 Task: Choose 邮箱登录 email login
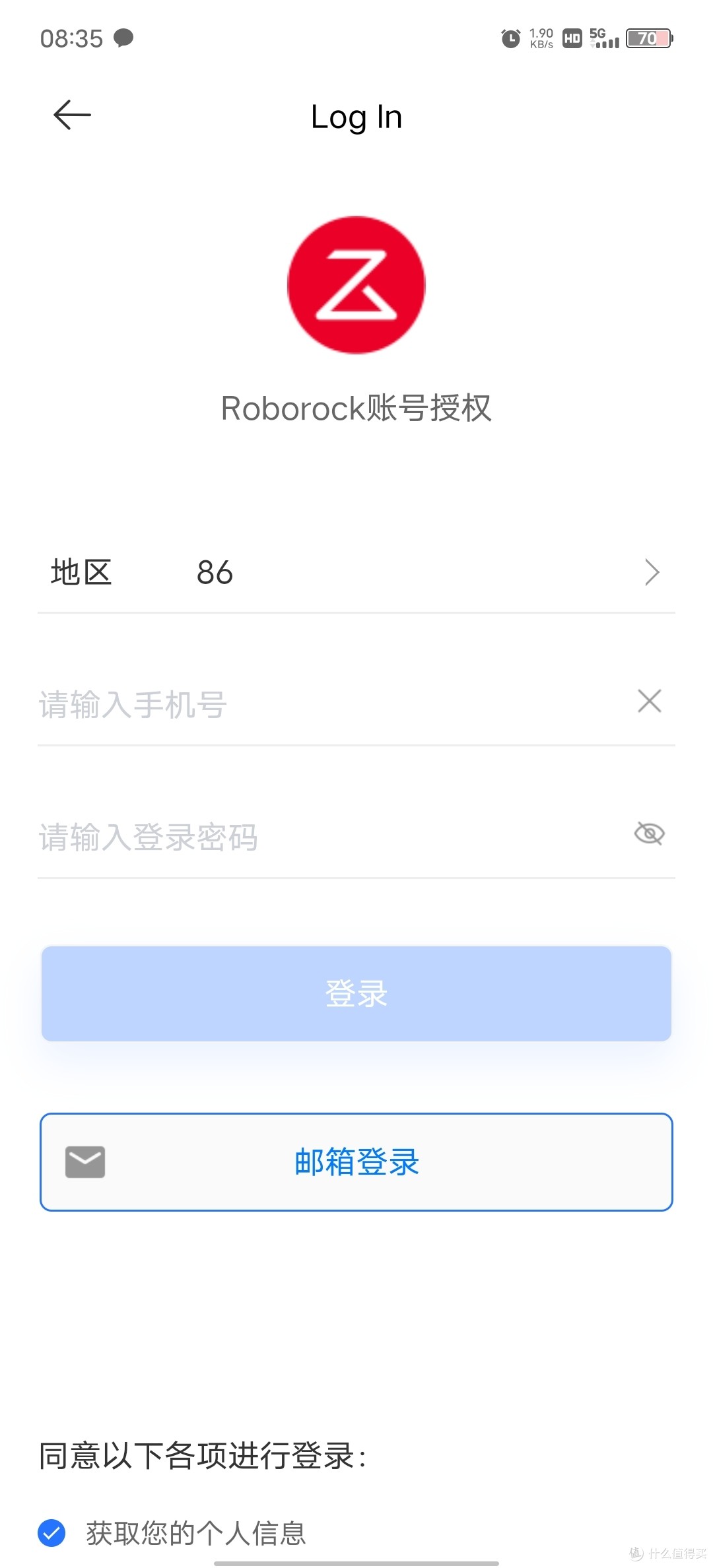[356, 1162]
